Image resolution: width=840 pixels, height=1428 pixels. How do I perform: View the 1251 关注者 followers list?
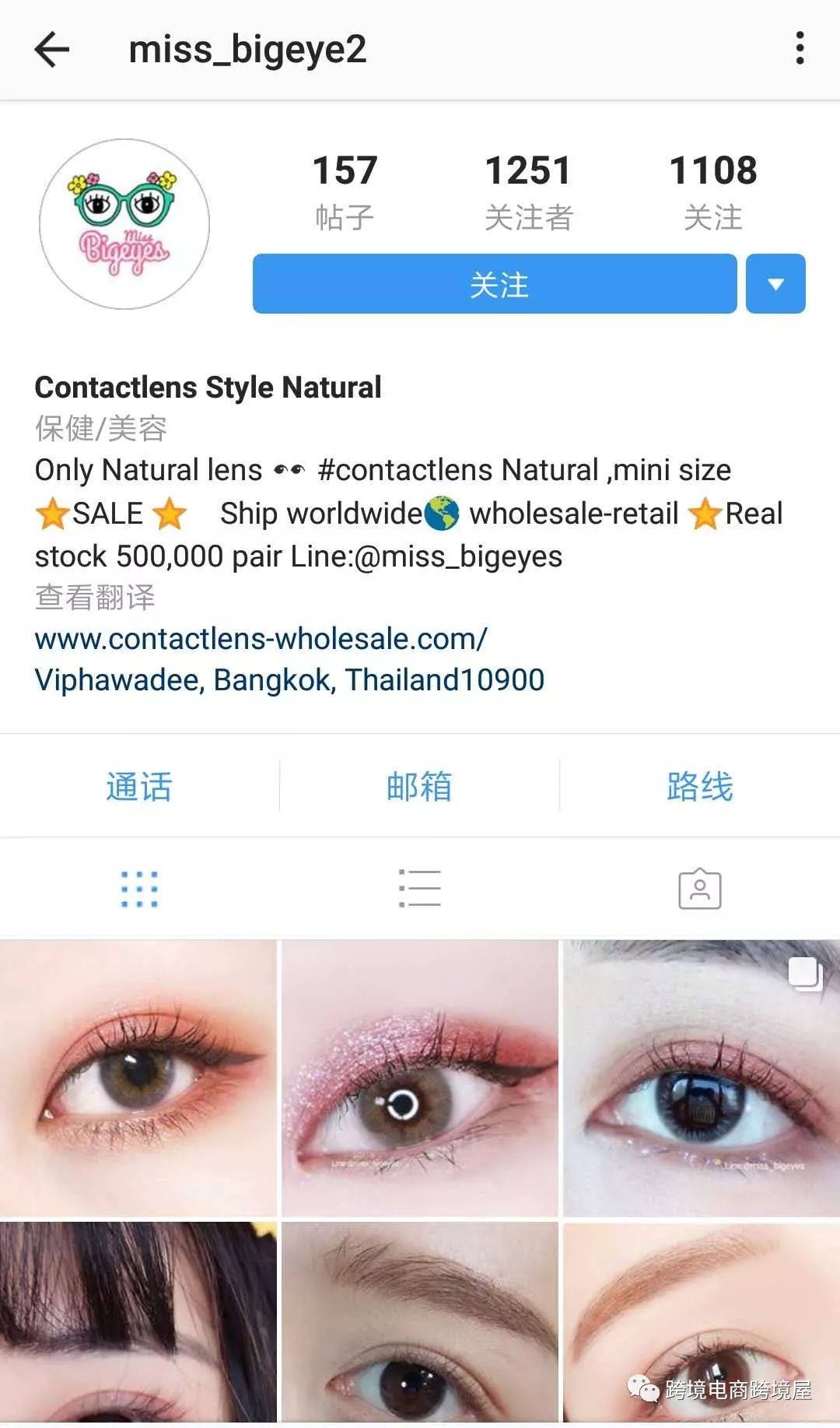[528, 192]
